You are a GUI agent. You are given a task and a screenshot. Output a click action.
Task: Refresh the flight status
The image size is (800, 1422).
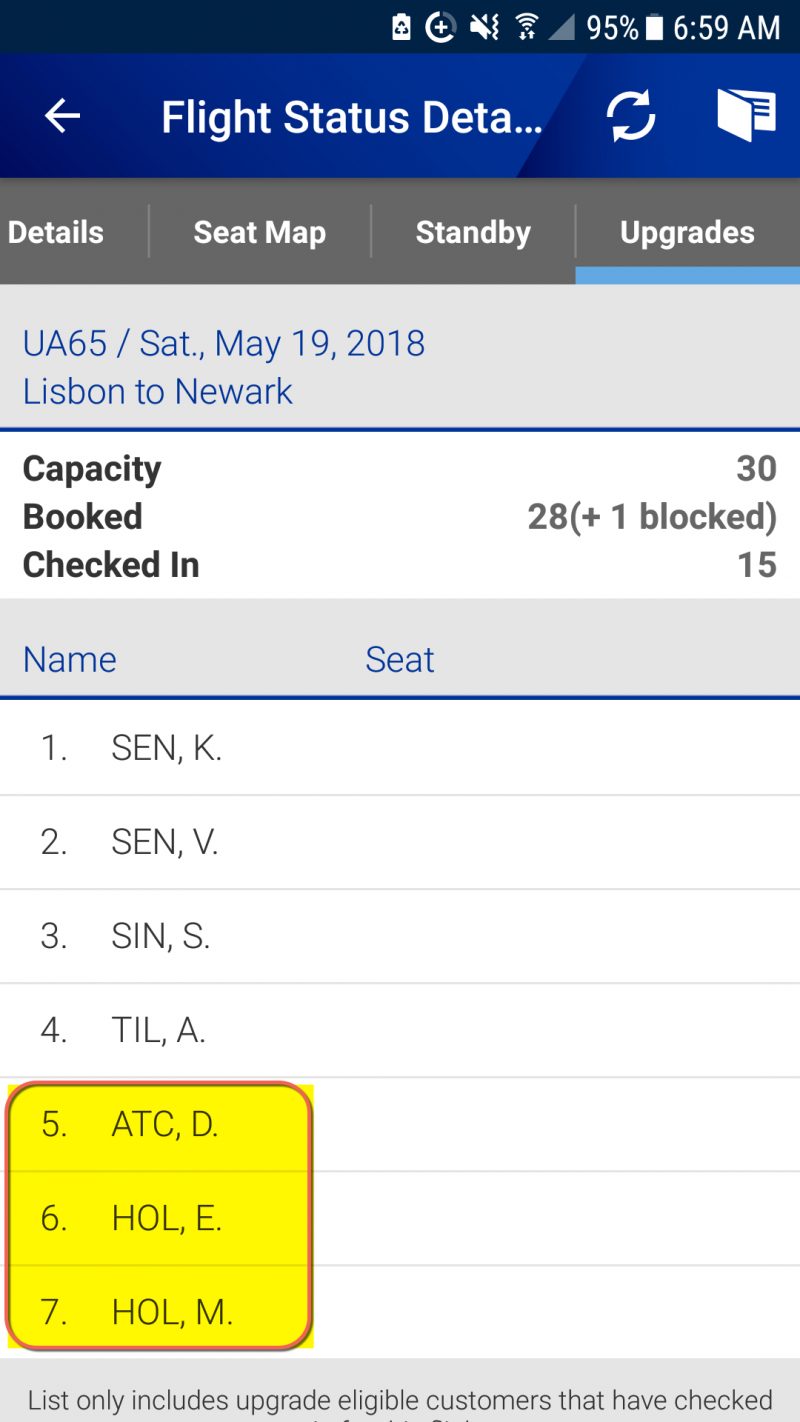(631, 116)
